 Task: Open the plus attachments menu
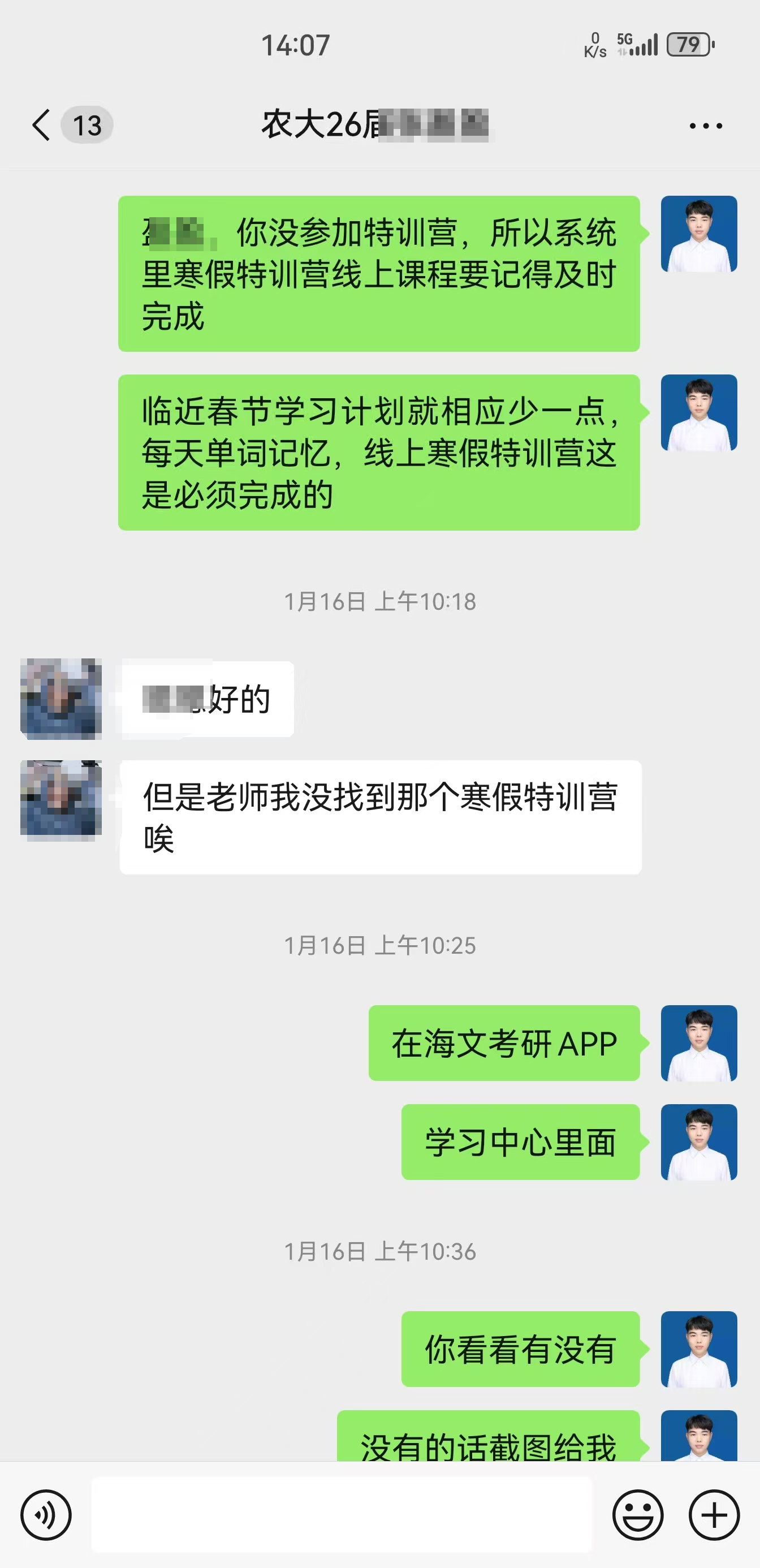tap(714, 1515)
